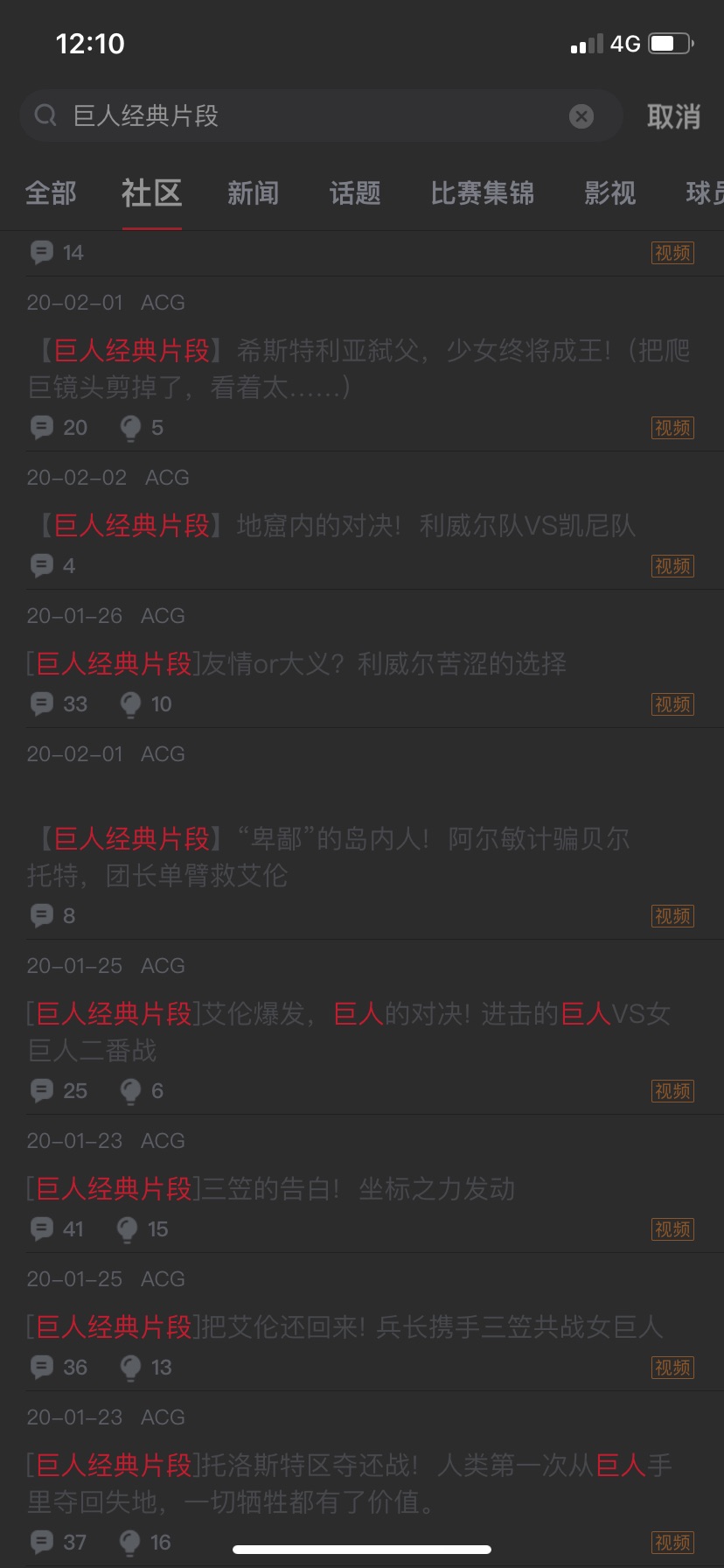Open post 友情or大义？利威尔苦涩的选择
The width and height of the screenshot is (724, 1568).
tap(296, 663)
